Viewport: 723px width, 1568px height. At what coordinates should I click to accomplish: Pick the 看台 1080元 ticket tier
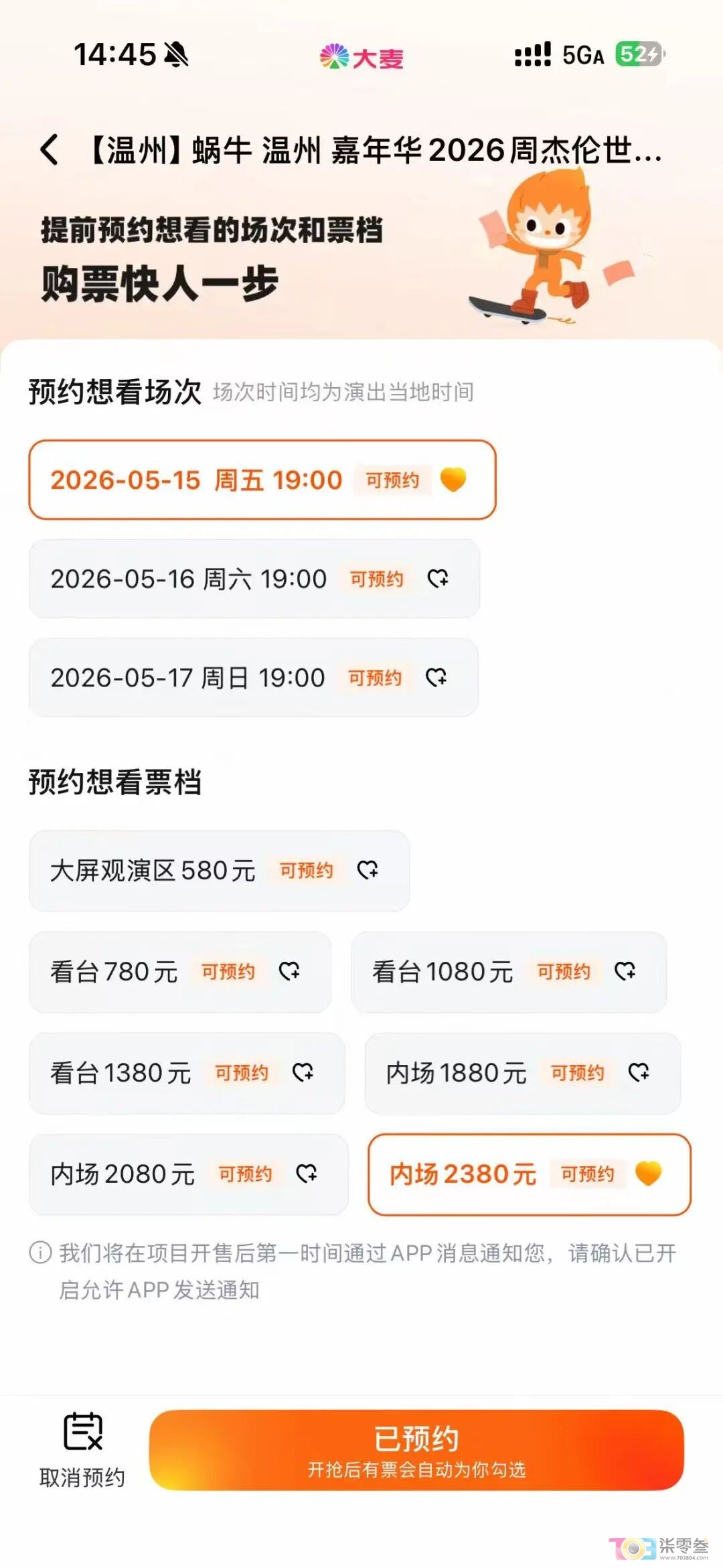coord(509,972)
